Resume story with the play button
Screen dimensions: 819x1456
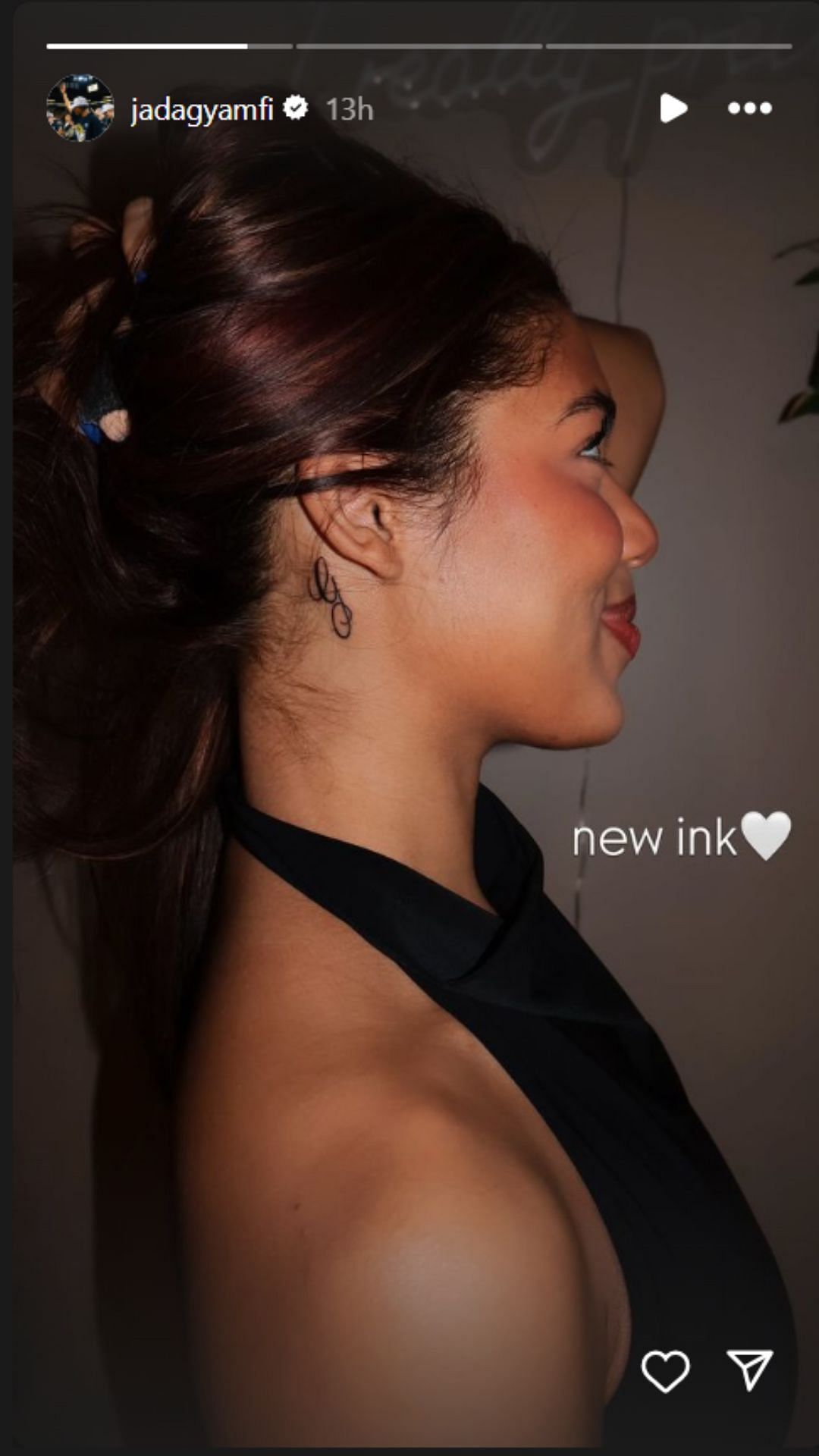673,108
